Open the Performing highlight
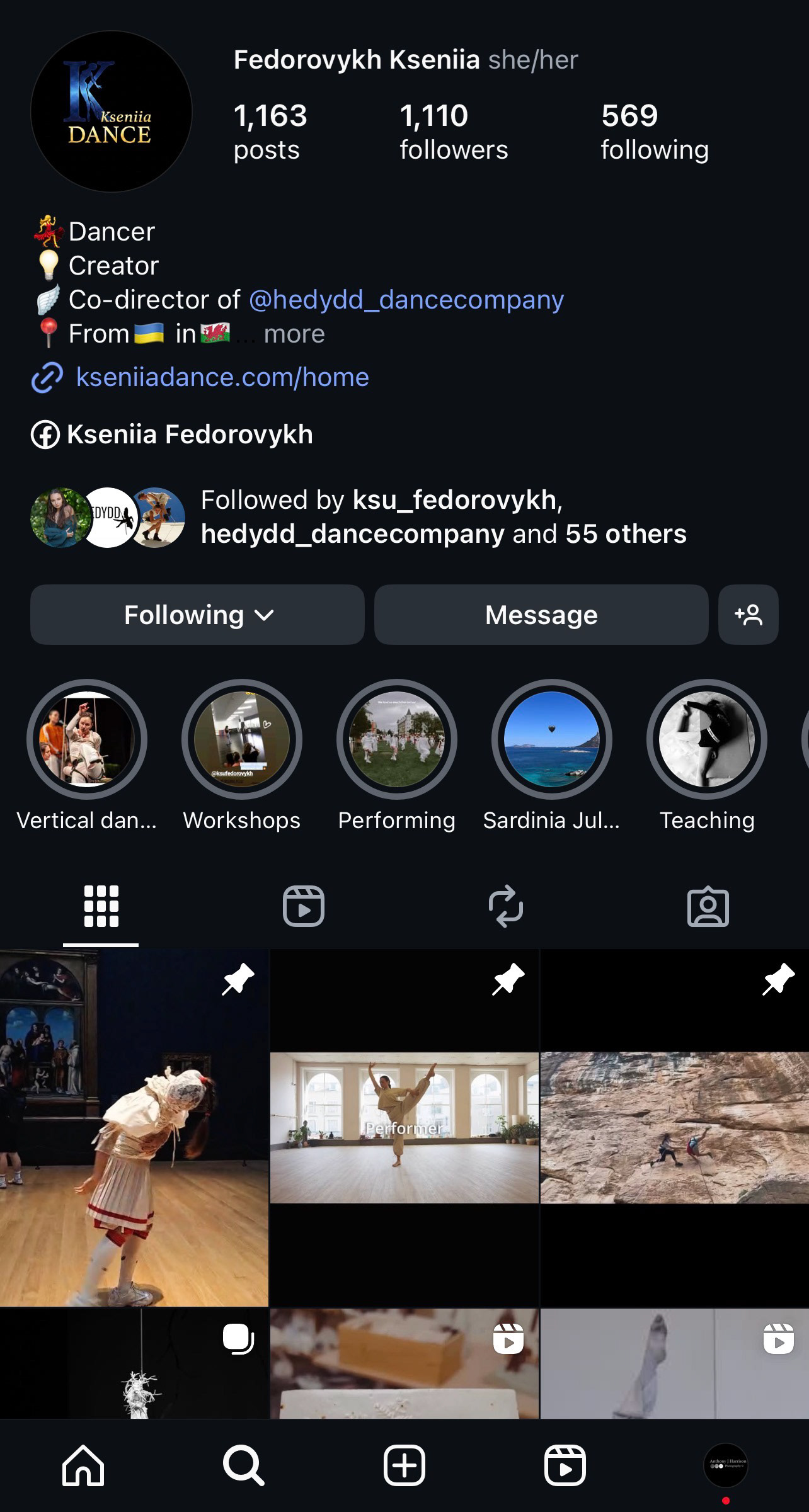 point(397,739)
